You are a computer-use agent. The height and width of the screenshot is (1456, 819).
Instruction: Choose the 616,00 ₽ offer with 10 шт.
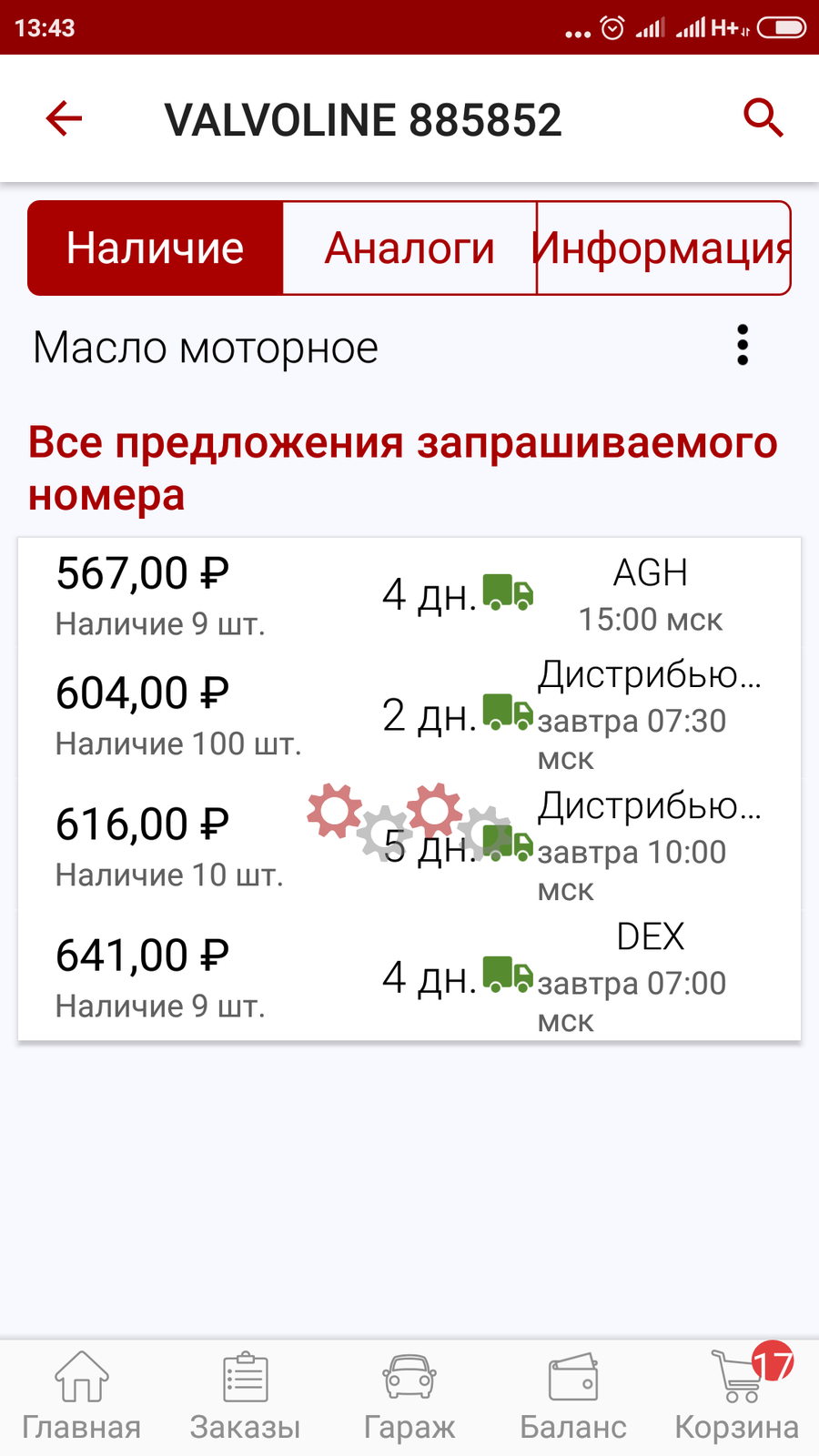pos(409,848)
